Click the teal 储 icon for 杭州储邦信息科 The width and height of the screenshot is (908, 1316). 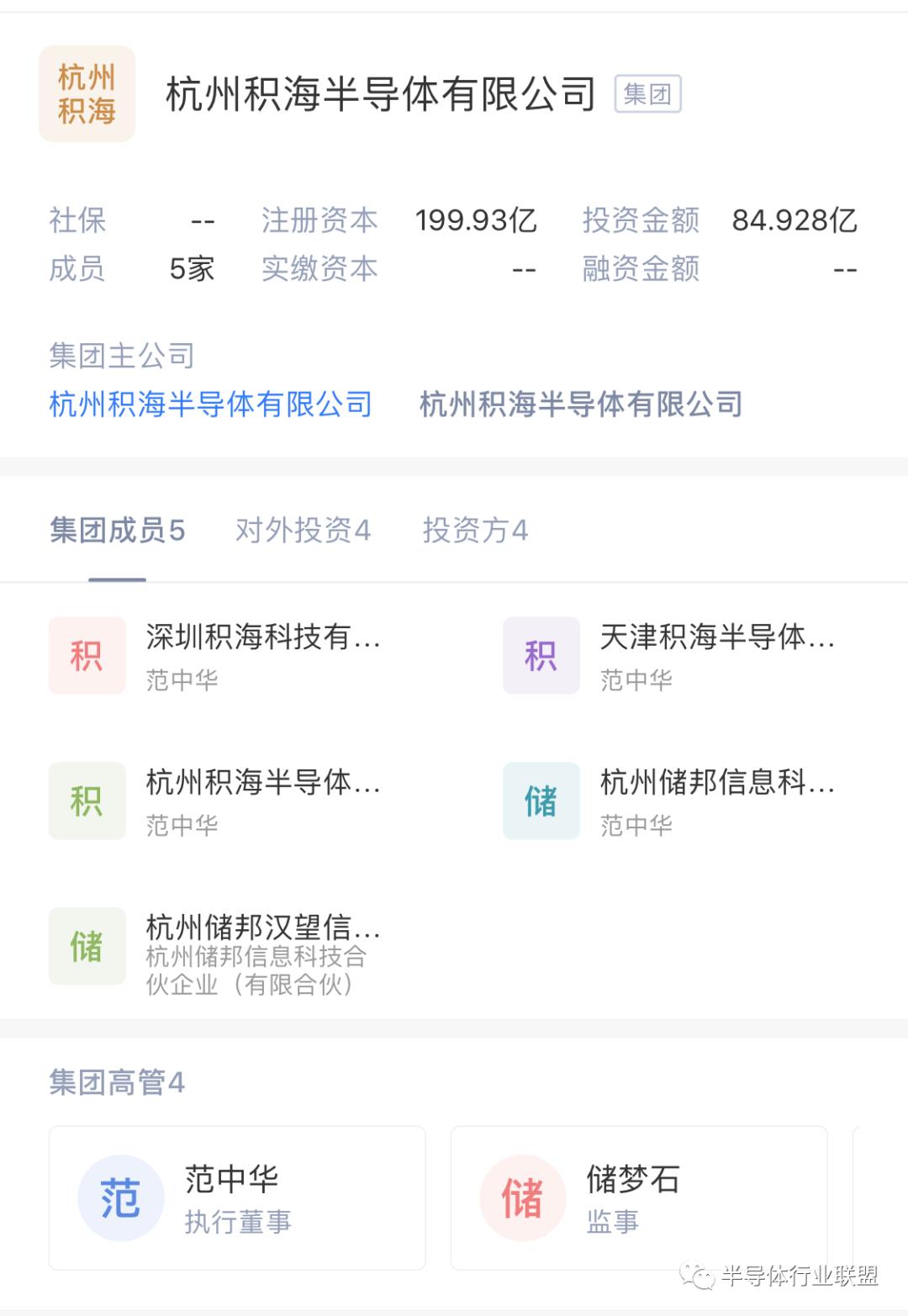click(x=541, y=800)
